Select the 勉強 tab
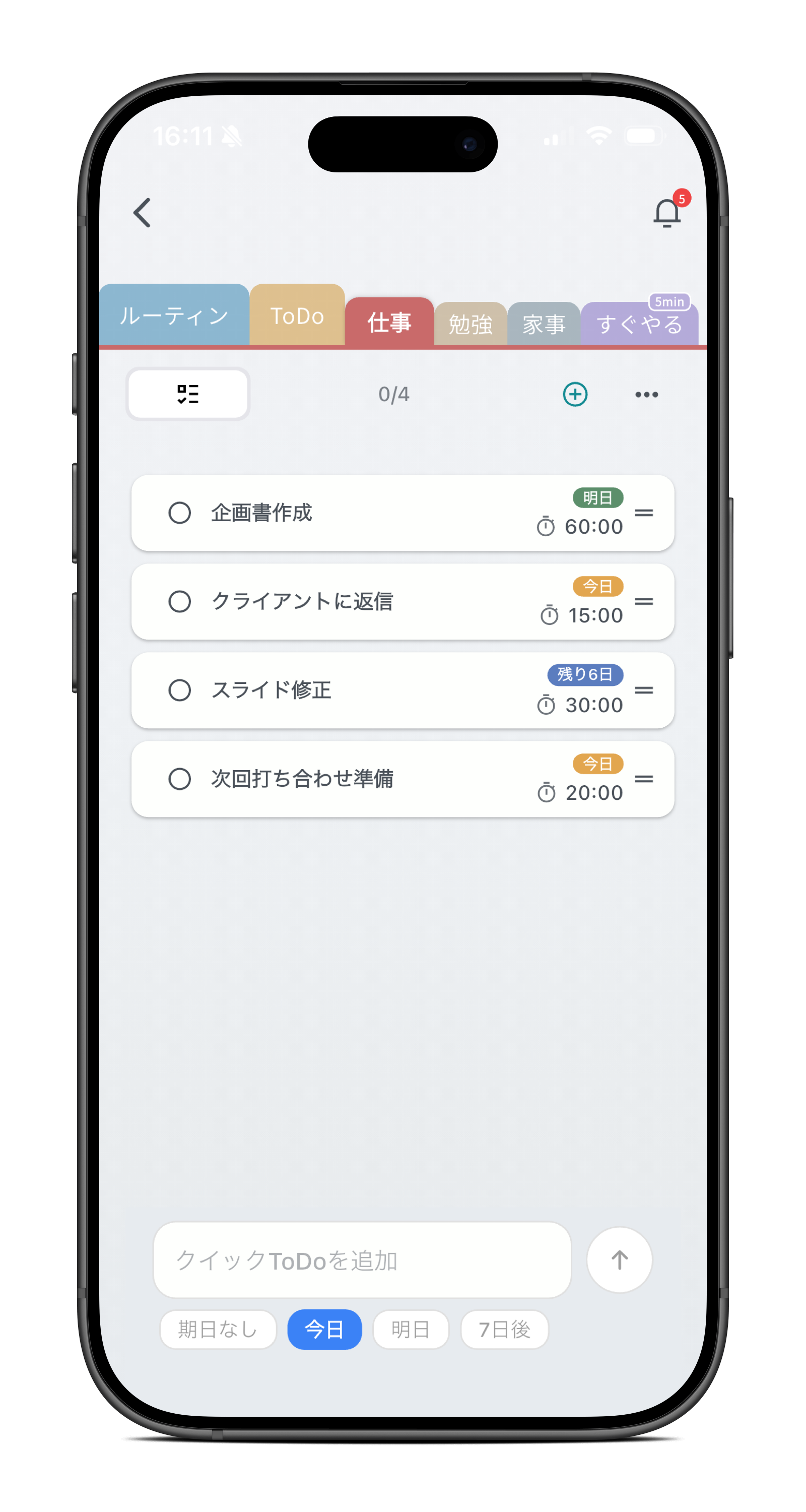The width and height of the screenshot is (806, 1512). [x=471, y=324]
